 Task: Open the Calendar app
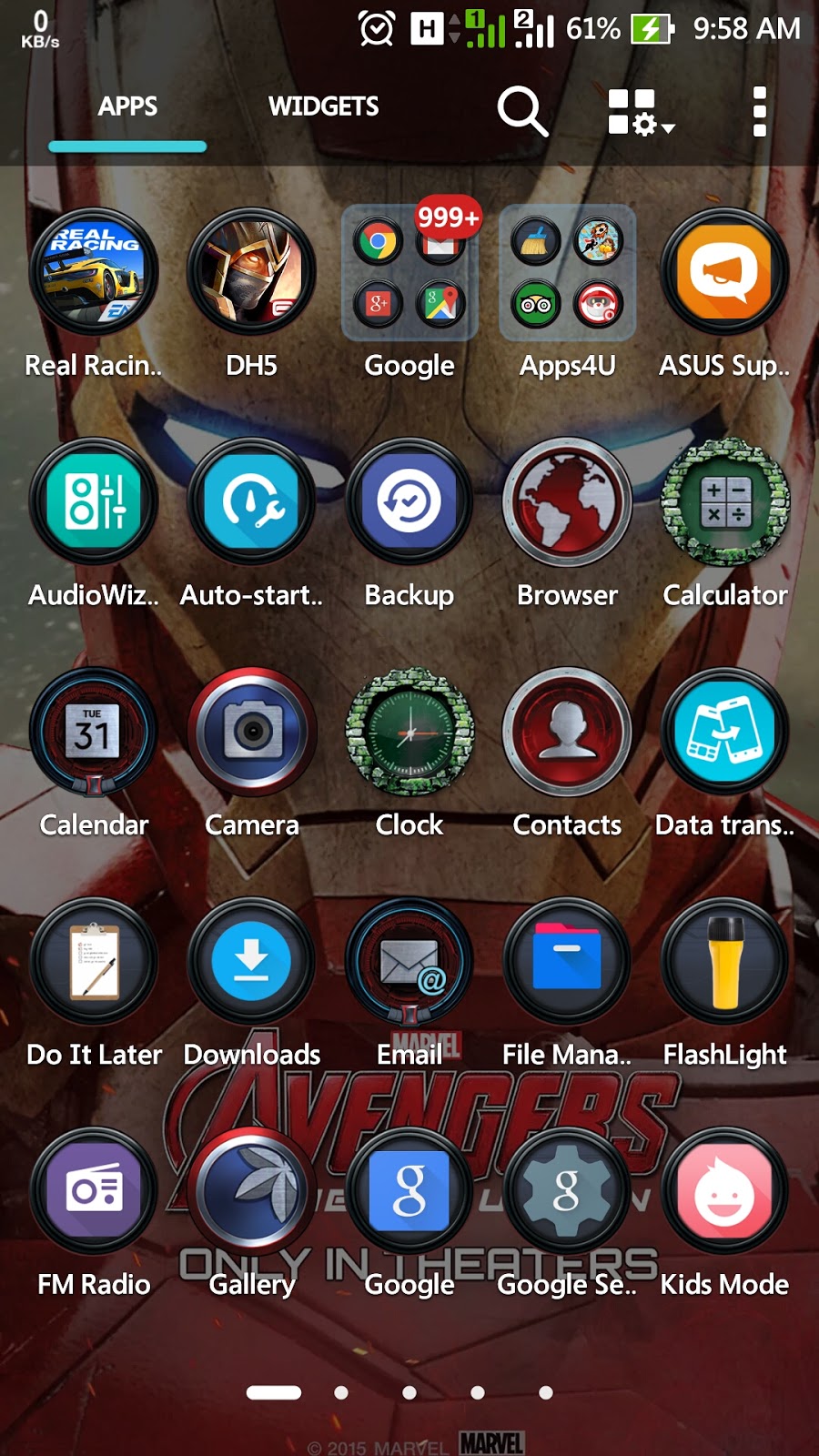tap(94, 733)
